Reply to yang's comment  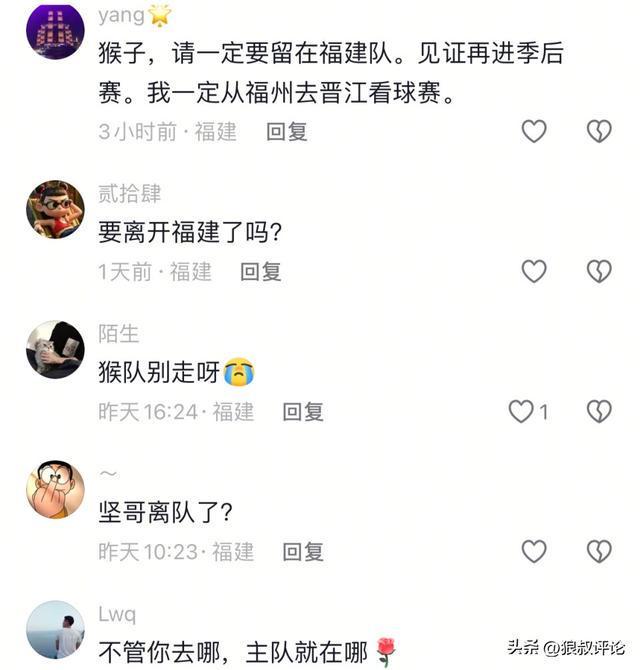[x=286, y=131]
